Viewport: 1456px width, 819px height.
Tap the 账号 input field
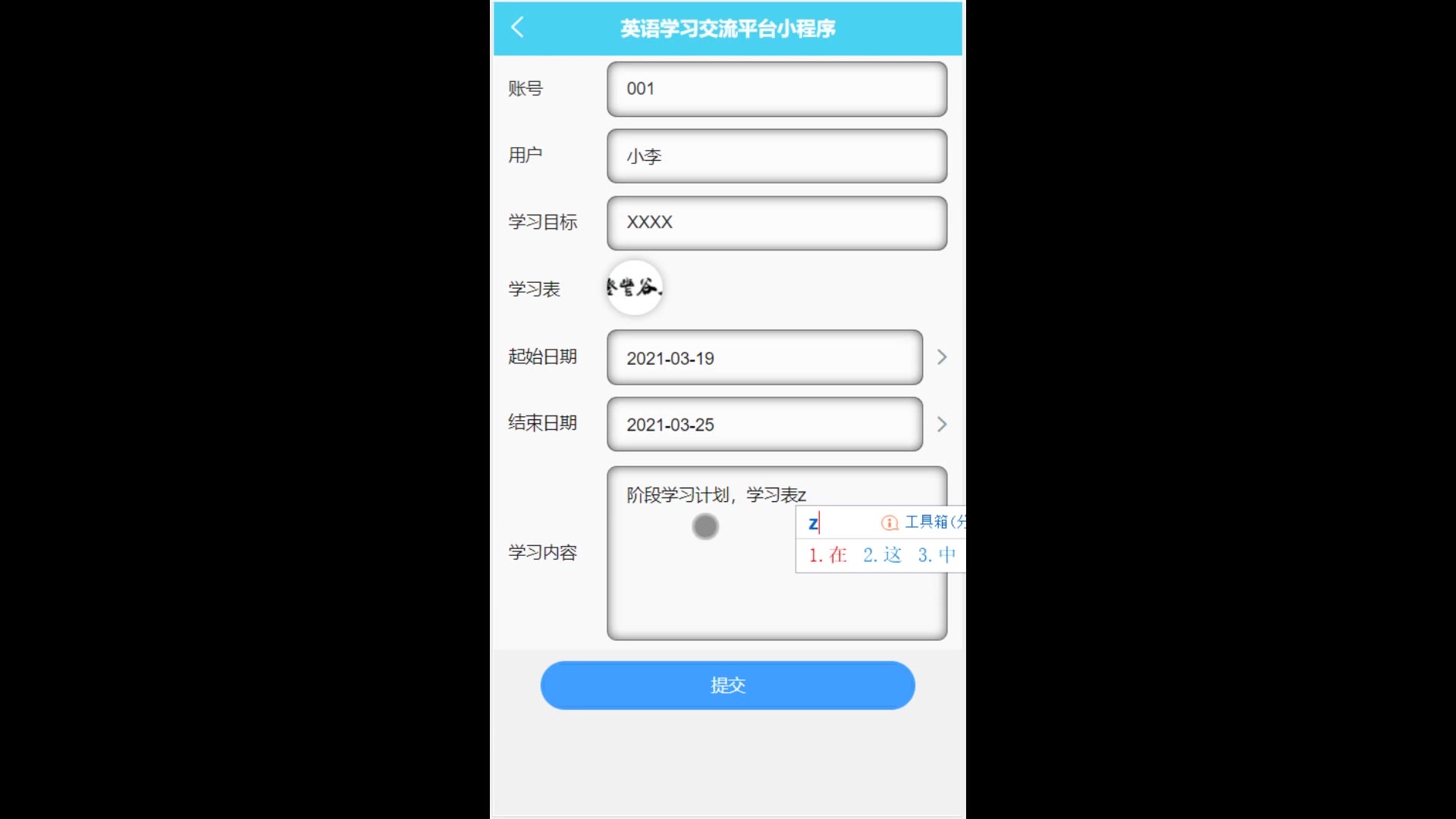tap(777, 89)
